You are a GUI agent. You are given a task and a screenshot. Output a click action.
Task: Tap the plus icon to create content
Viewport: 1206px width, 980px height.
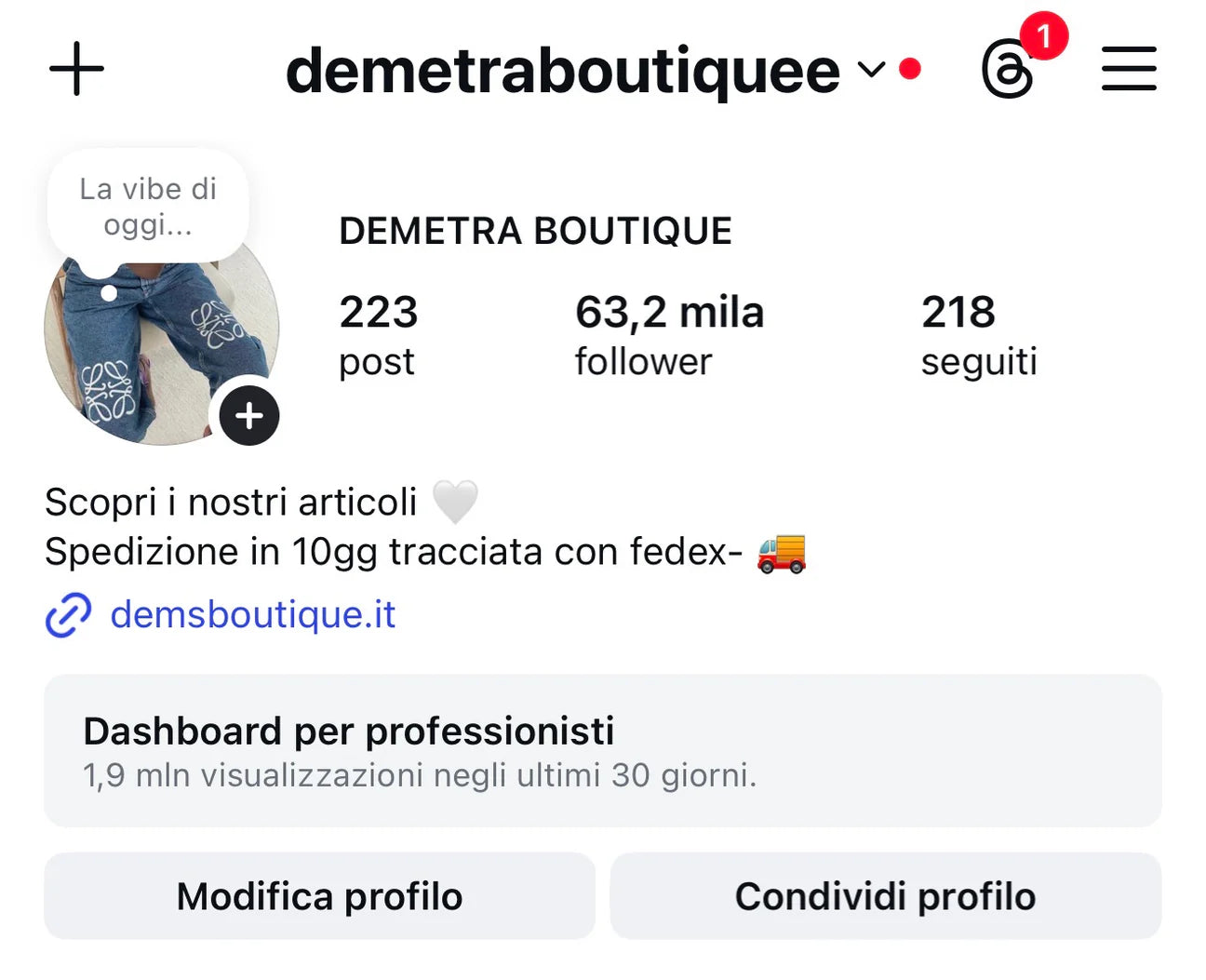76,69
